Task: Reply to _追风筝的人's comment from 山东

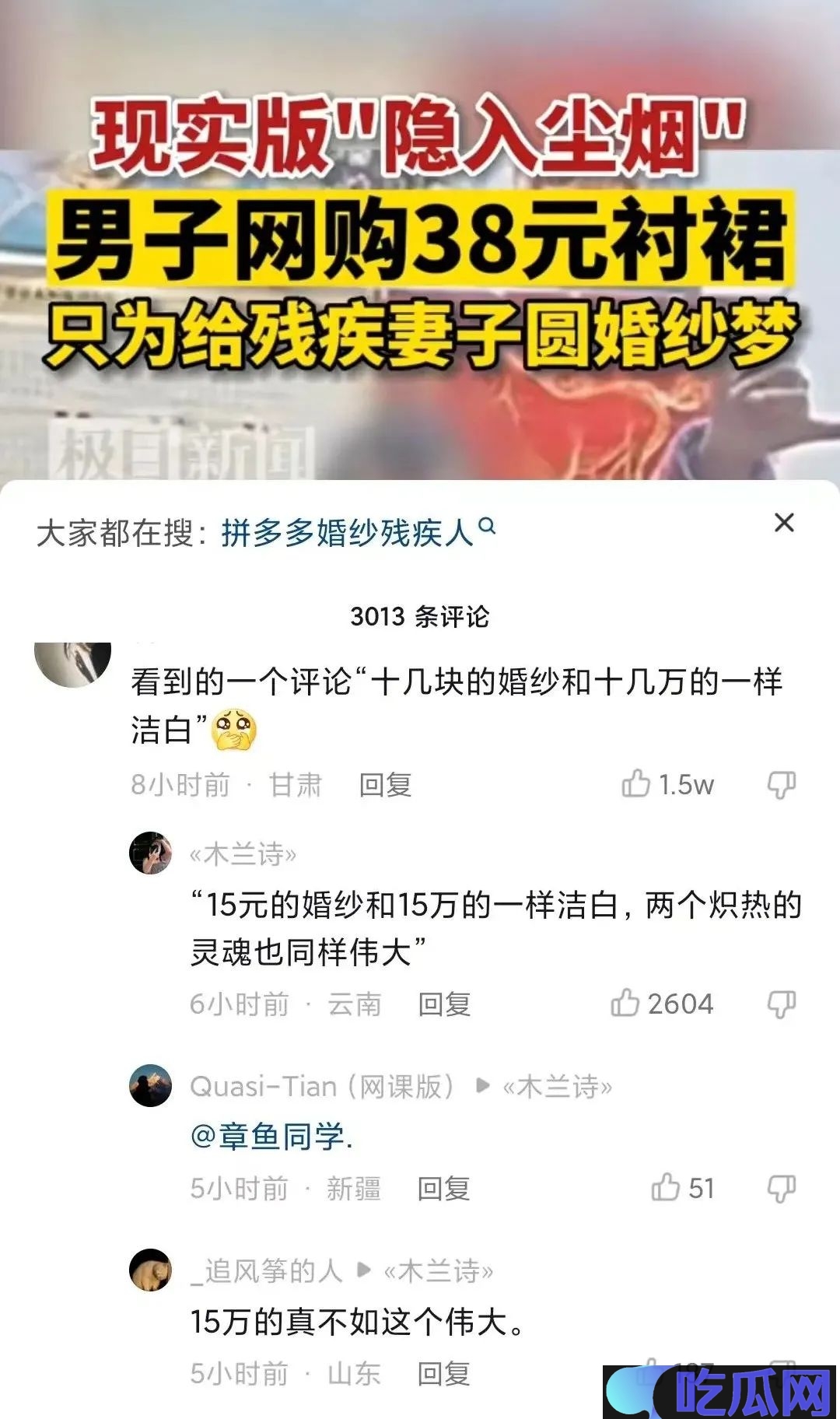Action: (x=443, y=1374)
